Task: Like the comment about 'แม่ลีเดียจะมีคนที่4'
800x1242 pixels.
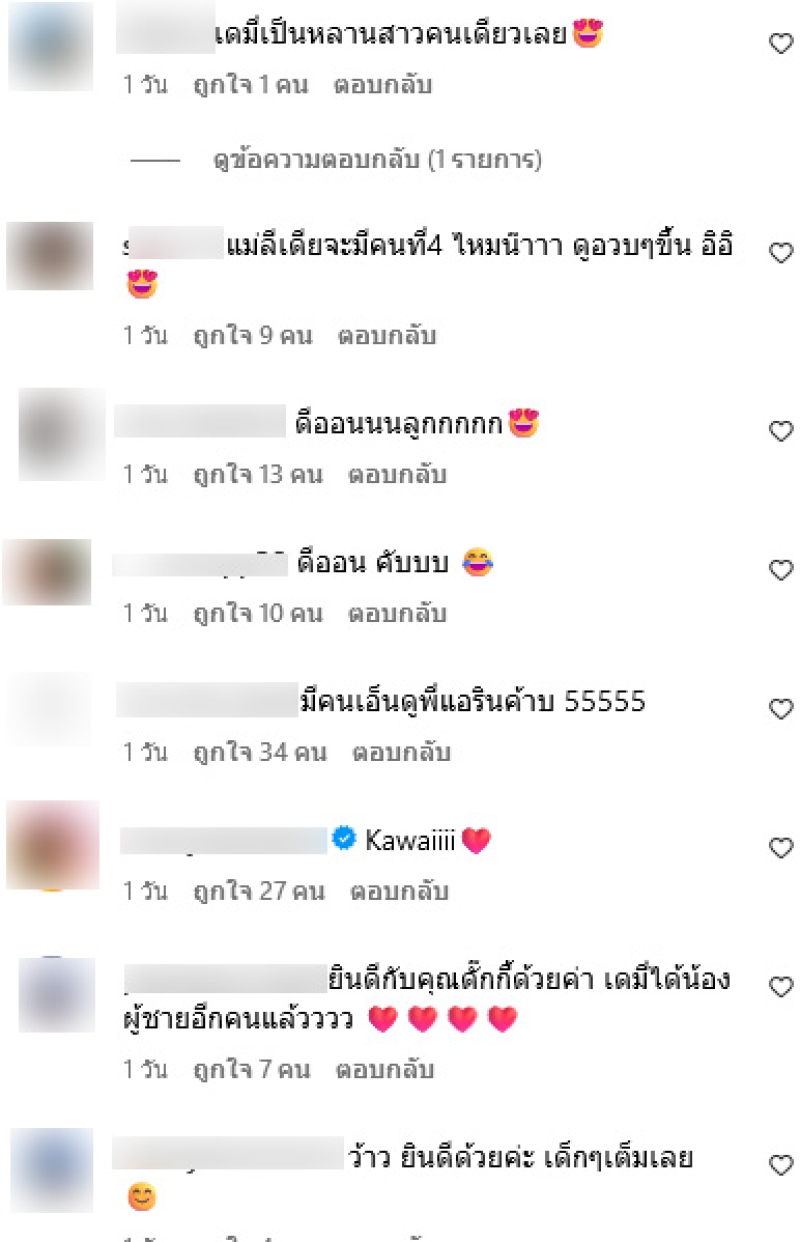Action: coord(781,253)
